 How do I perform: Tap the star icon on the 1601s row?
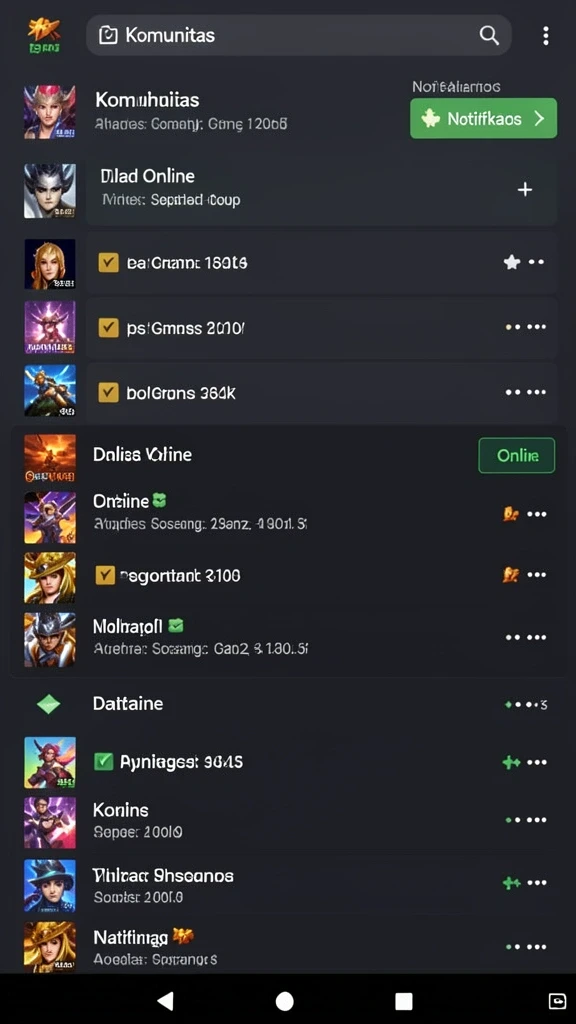coord(512,263)
